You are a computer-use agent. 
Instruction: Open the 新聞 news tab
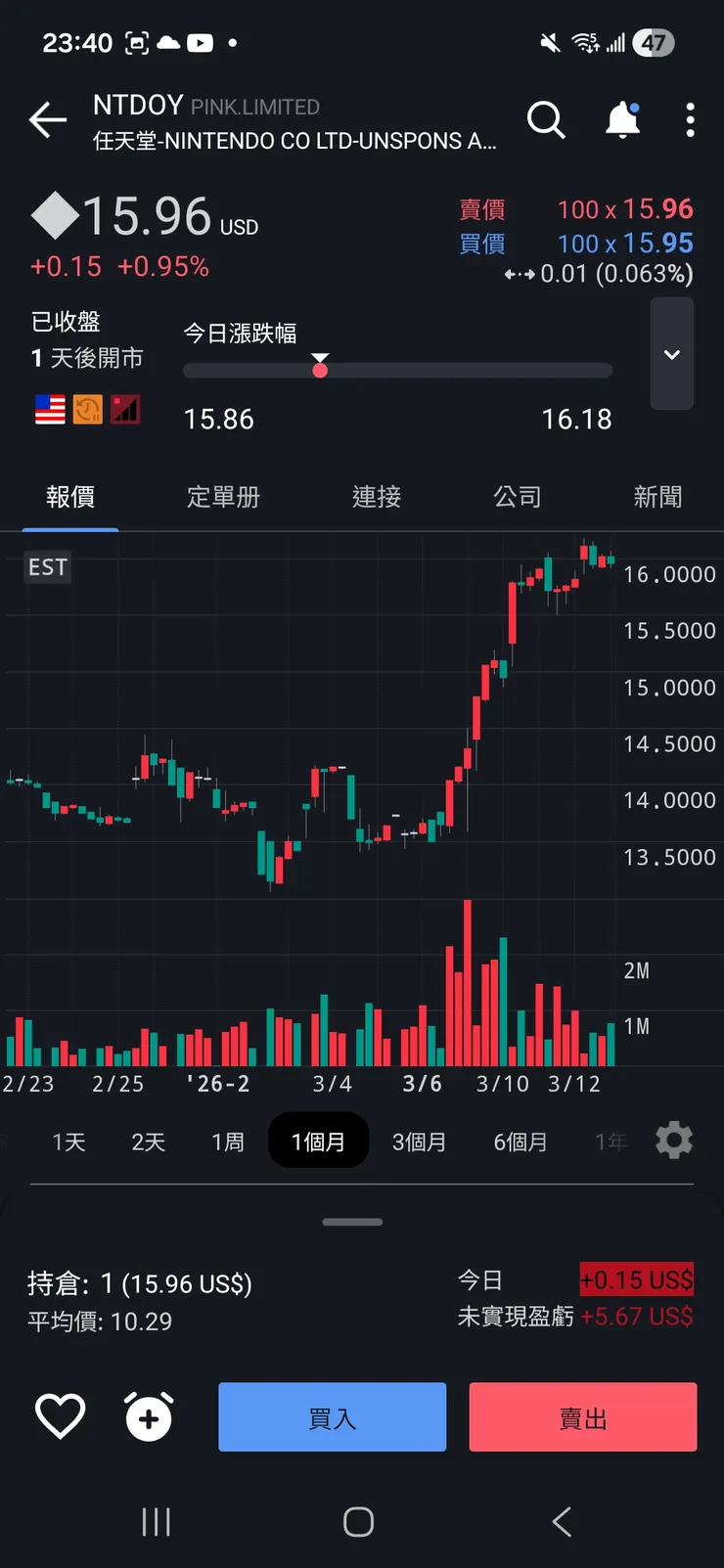point(658,497)
